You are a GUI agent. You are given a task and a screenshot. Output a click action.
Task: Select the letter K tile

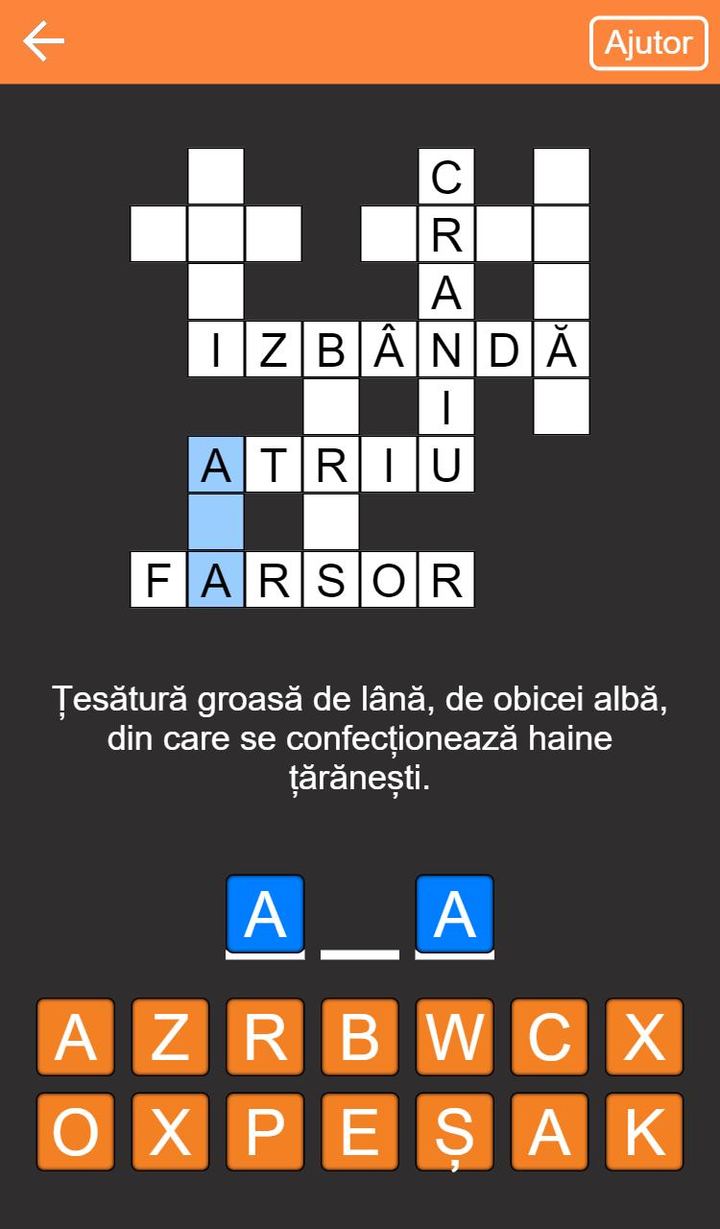coord(644,1132)
